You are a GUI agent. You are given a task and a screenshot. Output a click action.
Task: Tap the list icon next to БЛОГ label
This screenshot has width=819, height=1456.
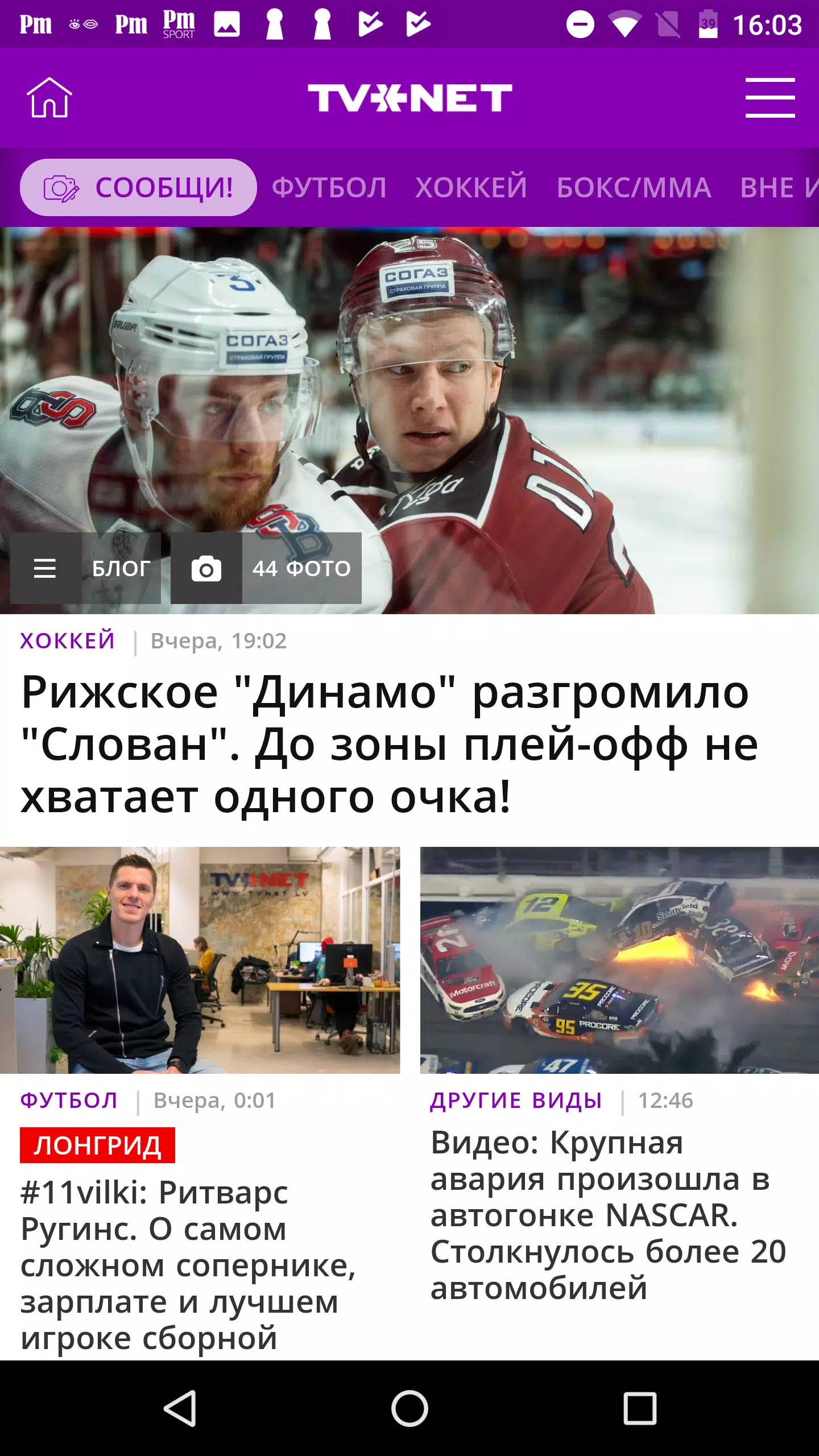pos(45,568)
